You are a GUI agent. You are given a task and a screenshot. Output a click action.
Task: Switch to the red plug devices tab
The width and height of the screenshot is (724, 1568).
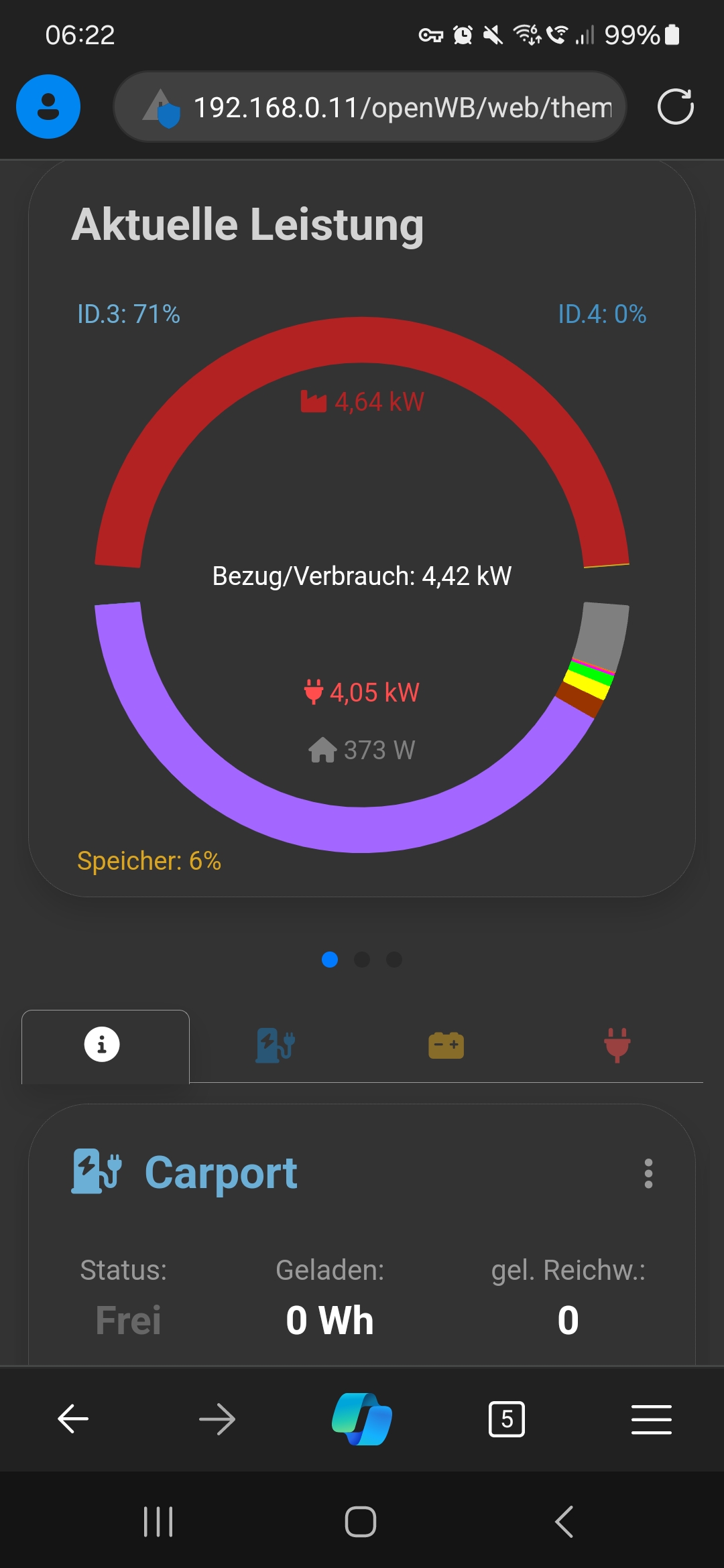(x=617, y=1045)
